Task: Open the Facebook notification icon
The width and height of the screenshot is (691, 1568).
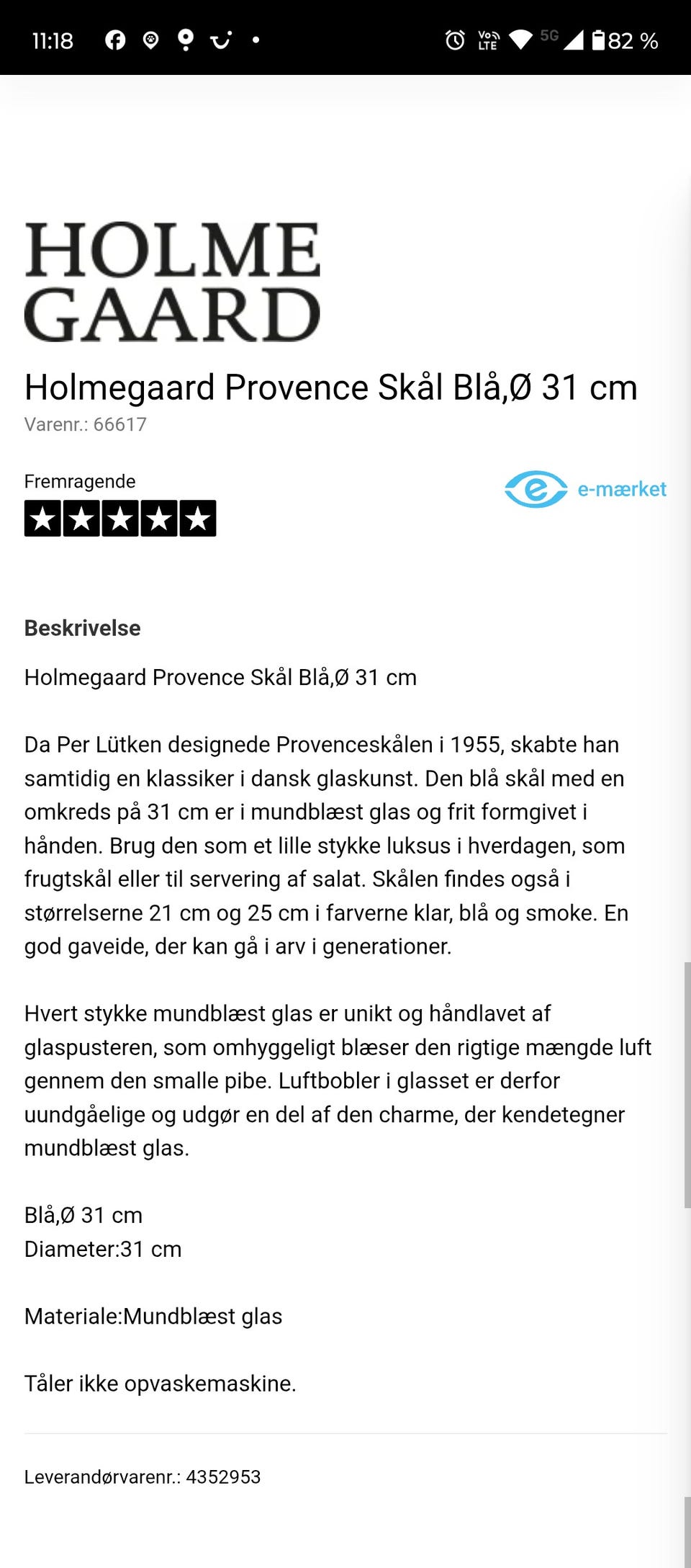Action: click(x=115, y=40)
